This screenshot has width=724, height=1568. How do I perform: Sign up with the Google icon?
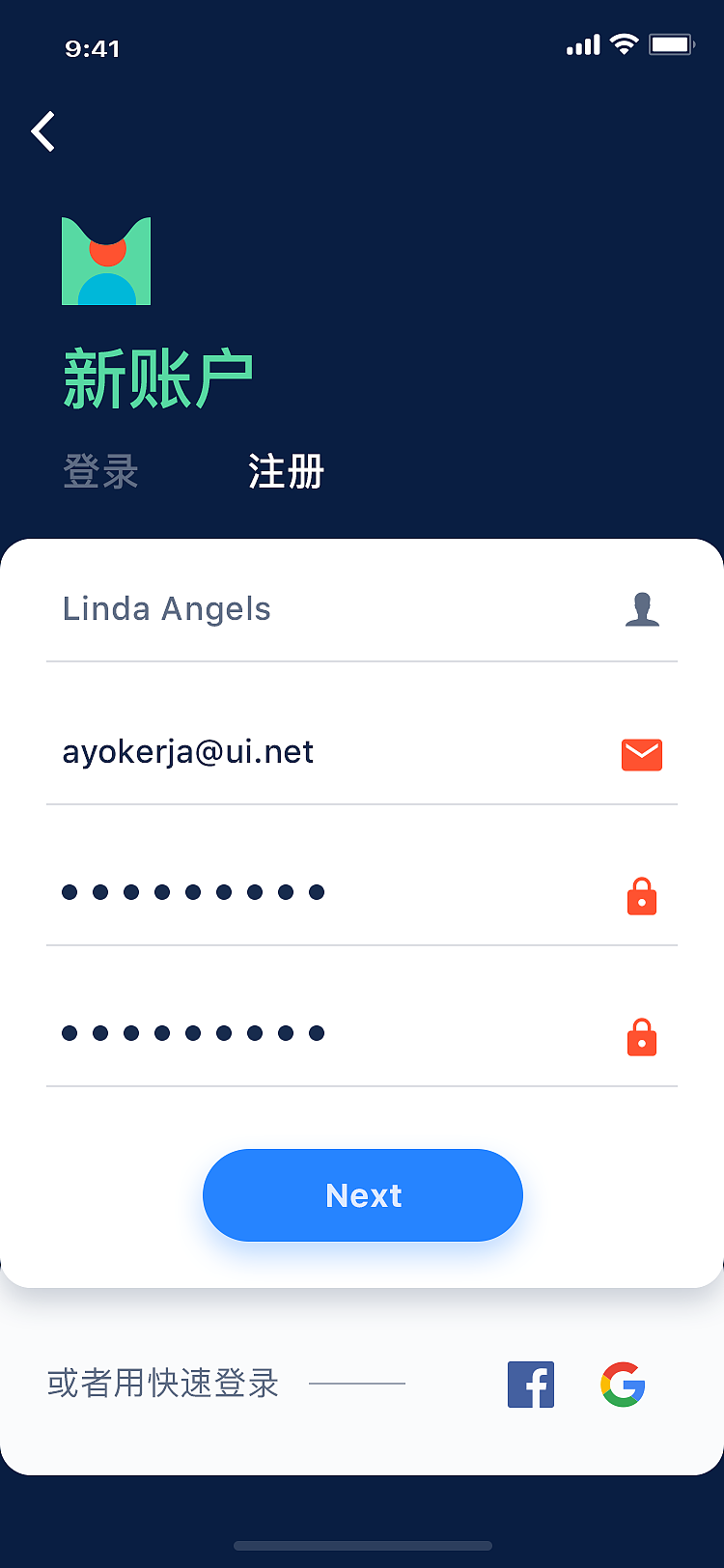coord(623,1384)
